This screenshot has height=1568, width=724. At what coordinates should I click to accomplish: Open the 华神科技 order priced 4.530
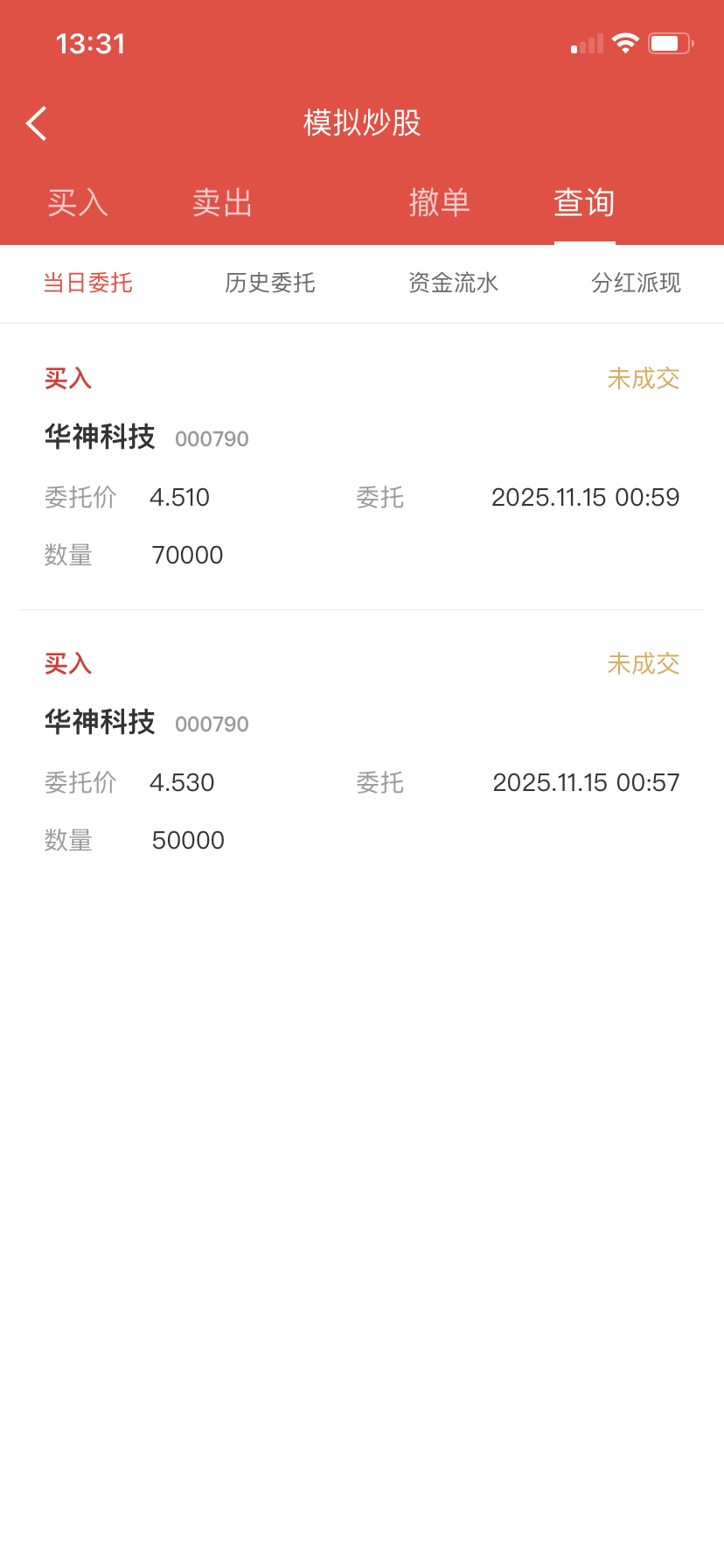coord(362,752)
